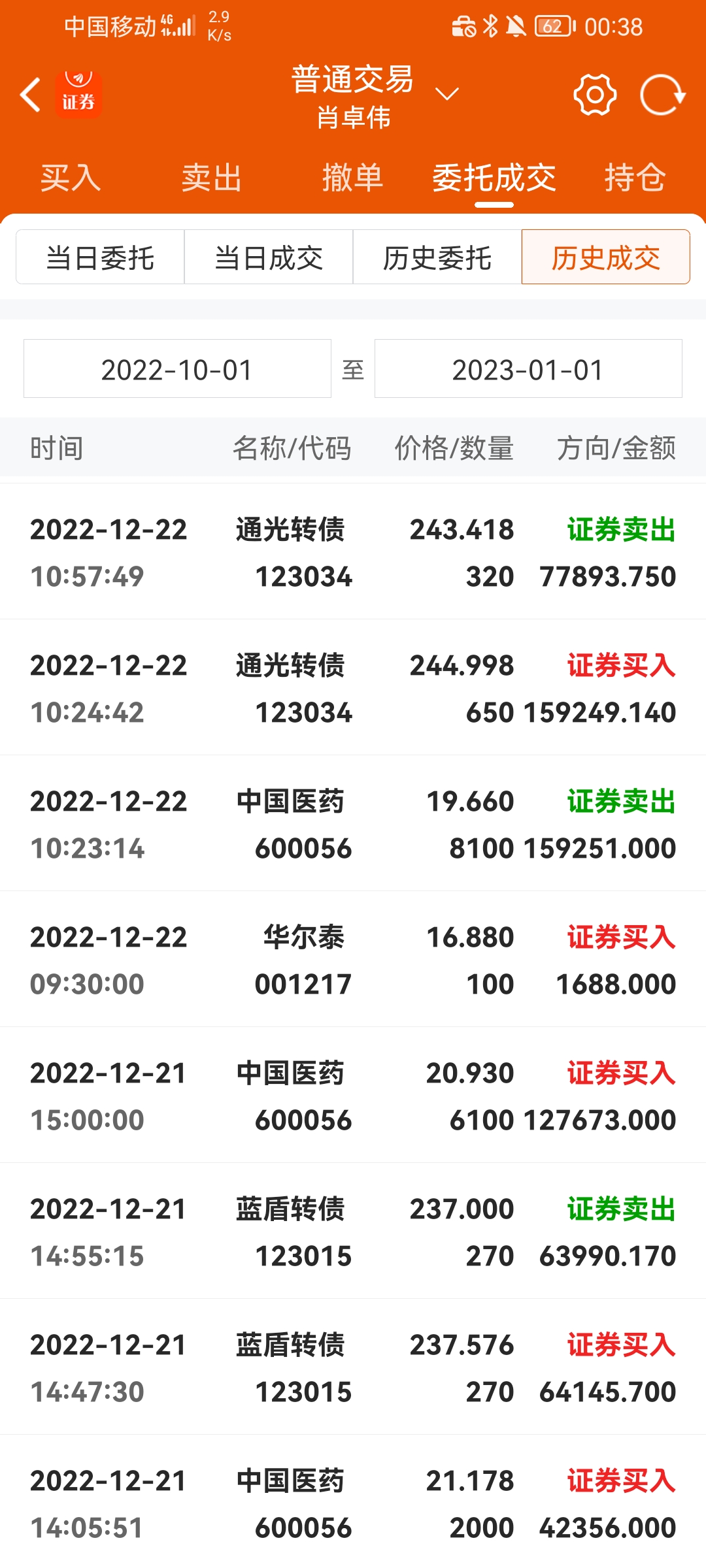Open the 蓝盾转债 sell record at 14:55:15
This screenshot has width=706, height=1568.
tap(353, 1232)
